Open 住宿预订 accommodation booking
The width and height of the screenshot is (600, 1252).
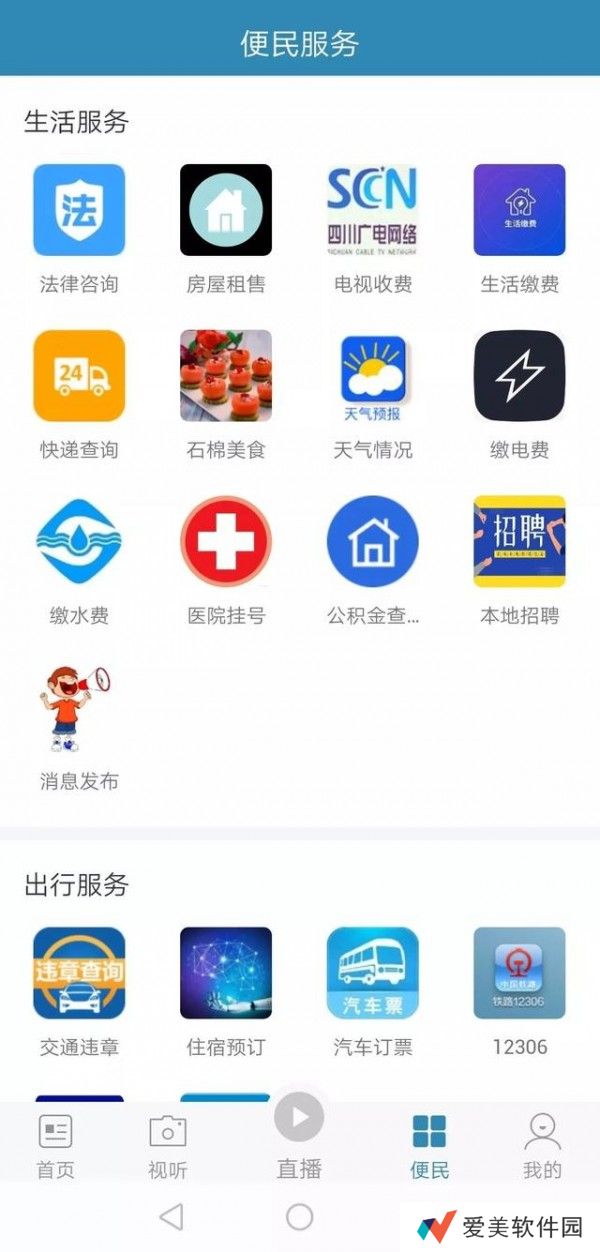click(226, 973)
